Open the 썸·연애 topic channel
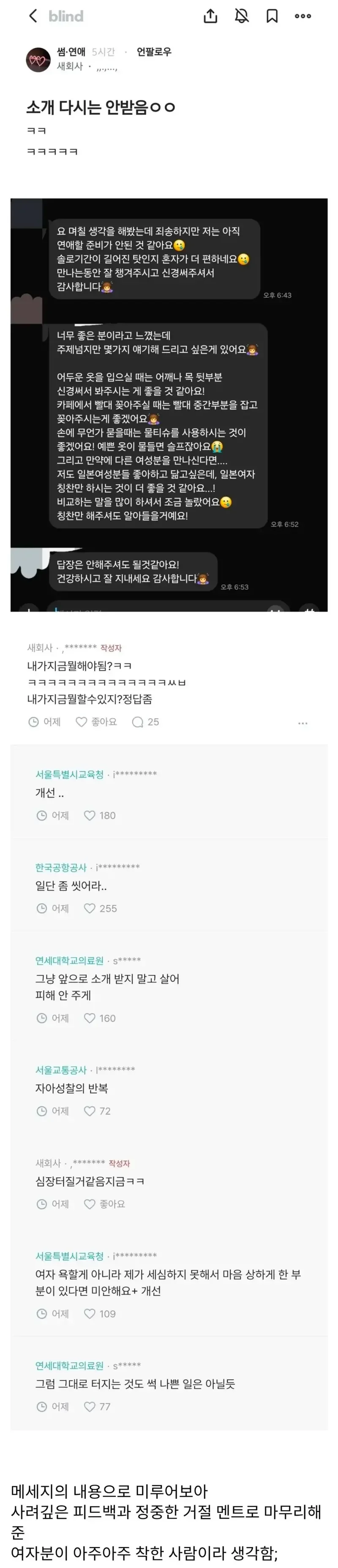 pyautogui.click(x=71, y=52)
